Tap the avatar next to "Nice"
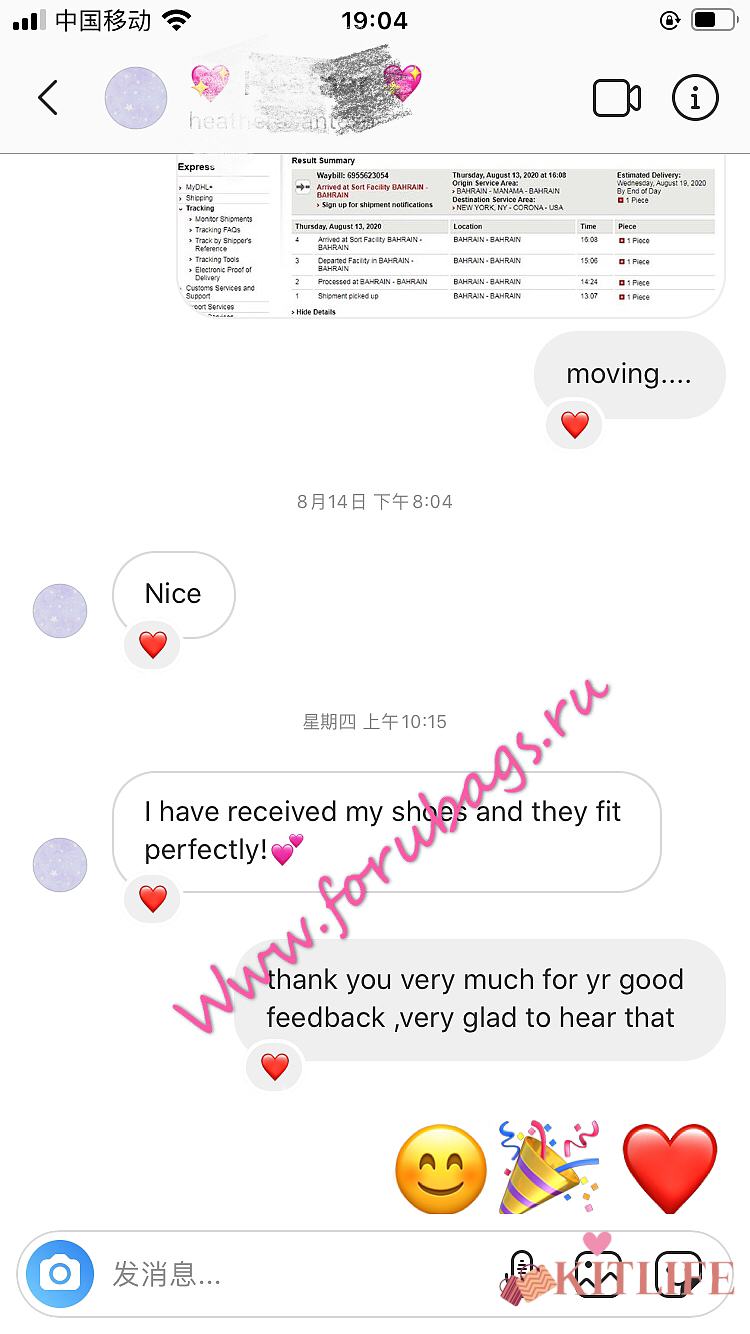The width and height of the screenshot is (750, 1334). [x=60, y=611]
